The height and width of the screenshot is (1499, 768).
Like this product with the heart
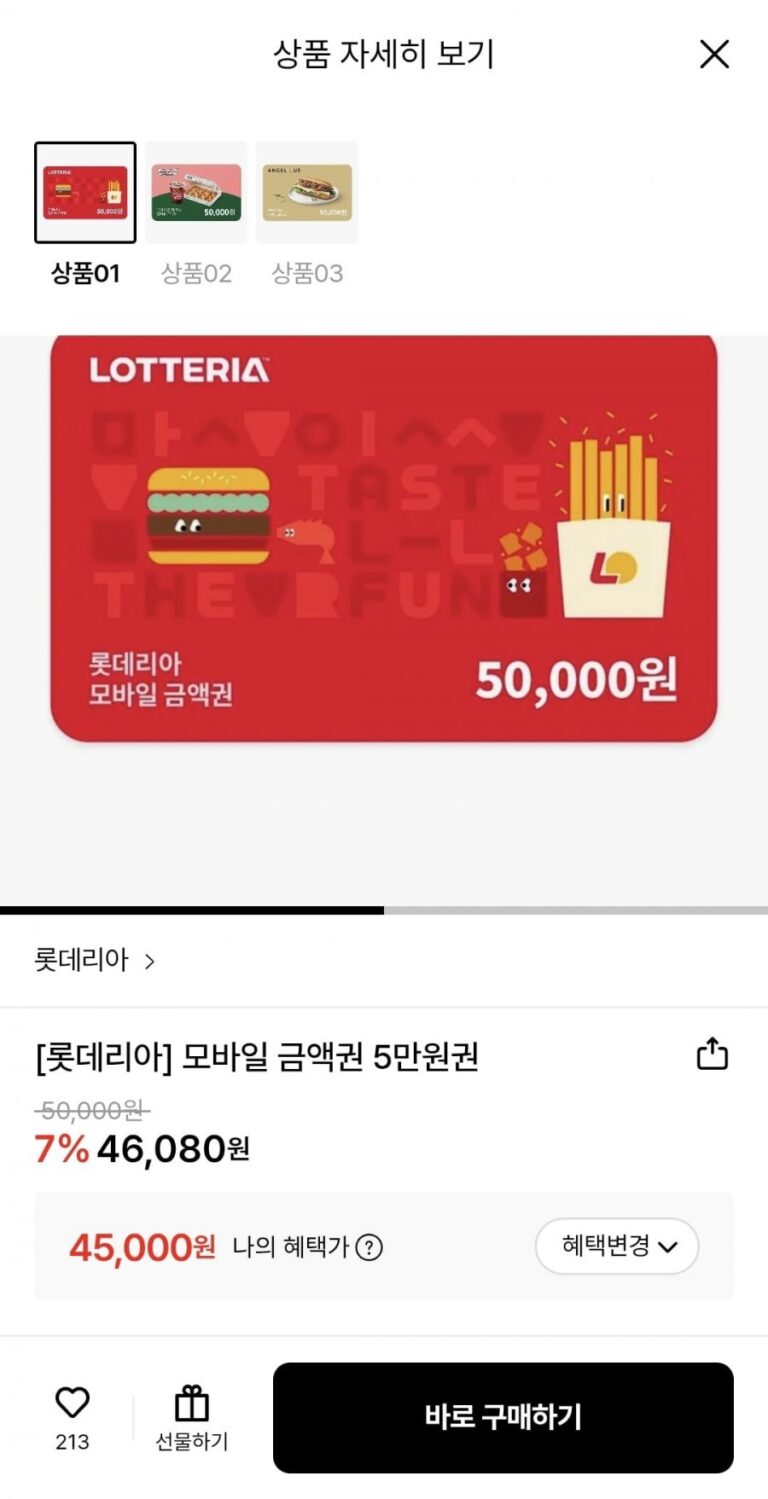tap(72, 1404)
